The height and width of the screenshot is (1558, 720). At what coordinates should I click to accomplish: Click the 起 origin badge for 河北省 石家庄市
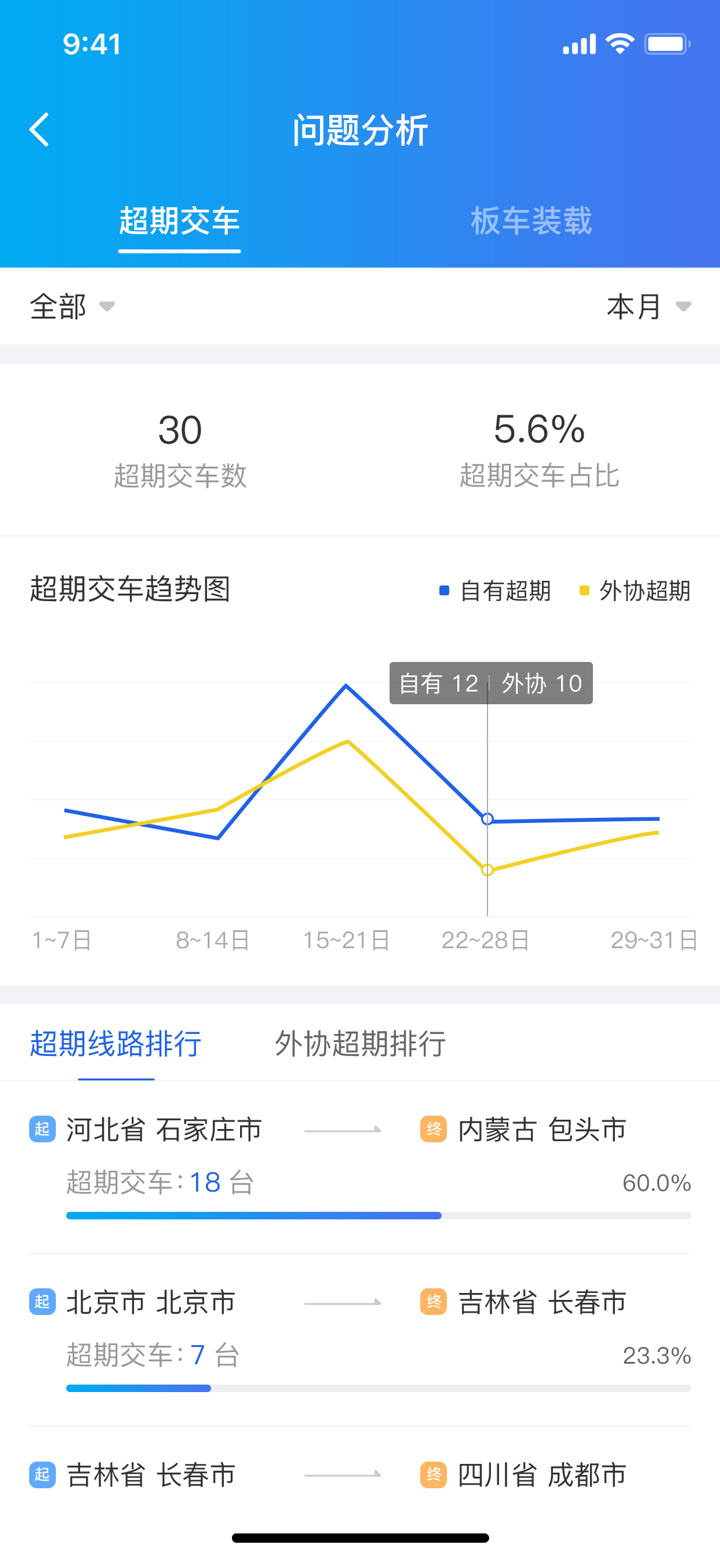click(41, 1128)
